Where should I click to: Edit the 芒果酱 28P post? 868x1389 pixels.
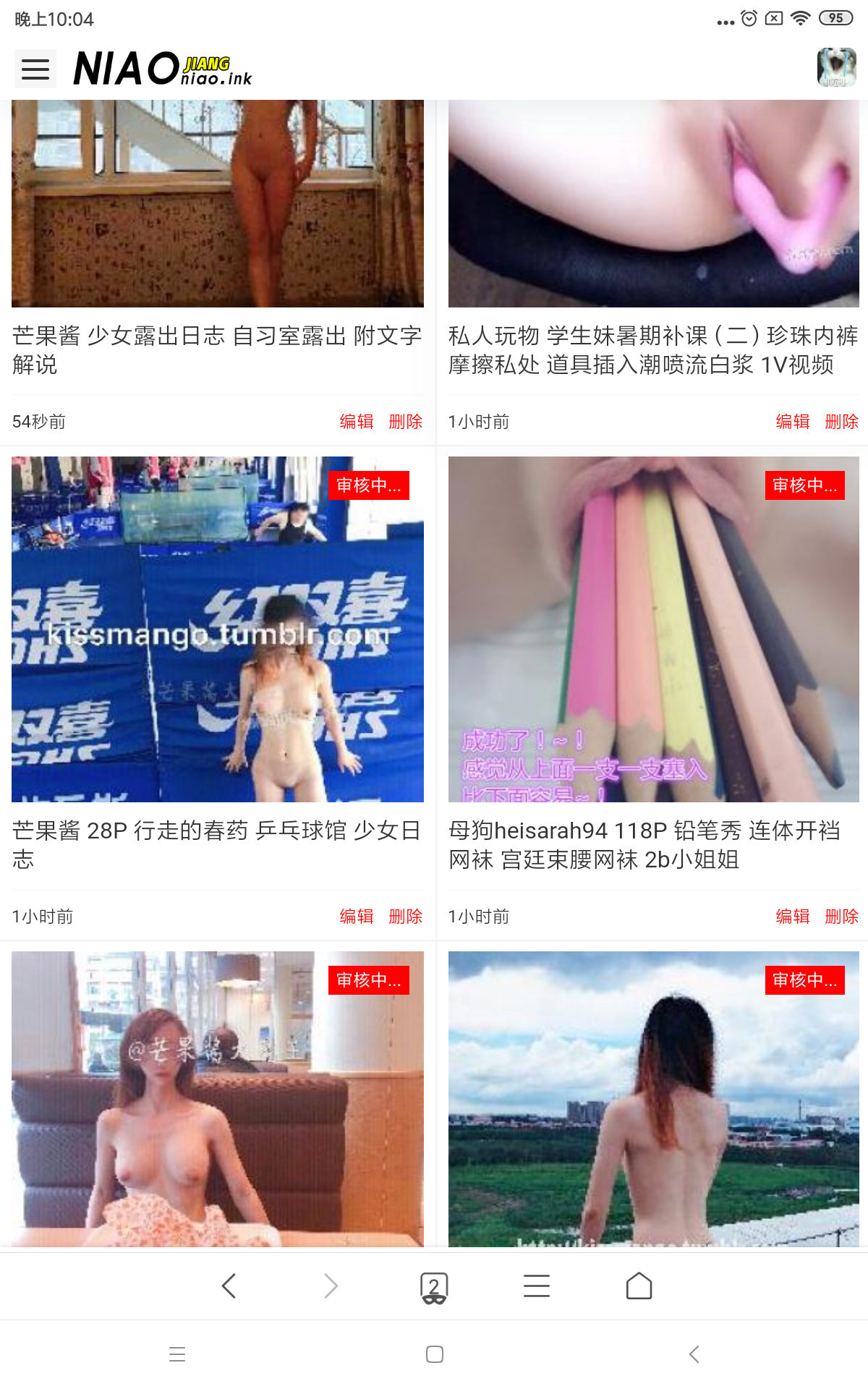pos(357,917)
